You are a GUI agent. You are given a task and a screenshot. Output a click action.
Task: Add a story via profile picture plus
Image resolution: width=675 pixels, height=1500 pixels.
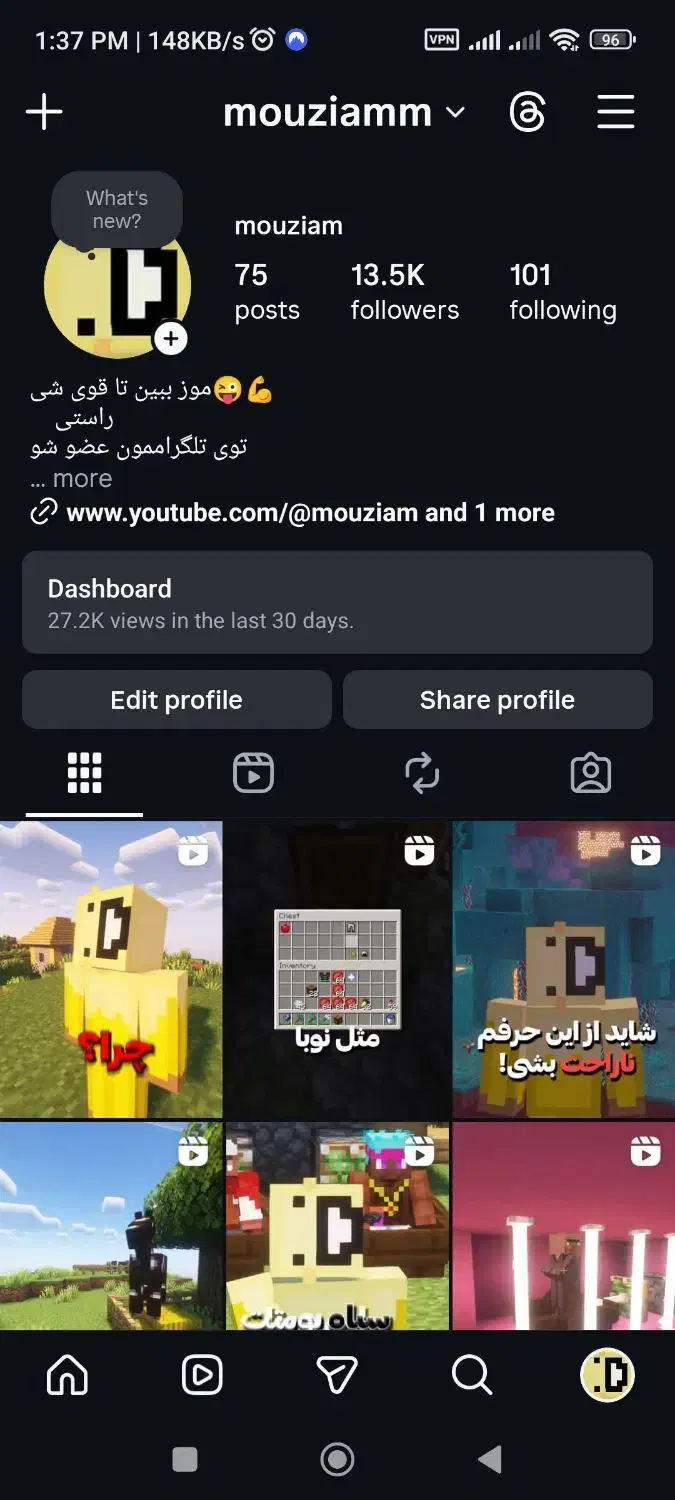[x=171, y=339]
